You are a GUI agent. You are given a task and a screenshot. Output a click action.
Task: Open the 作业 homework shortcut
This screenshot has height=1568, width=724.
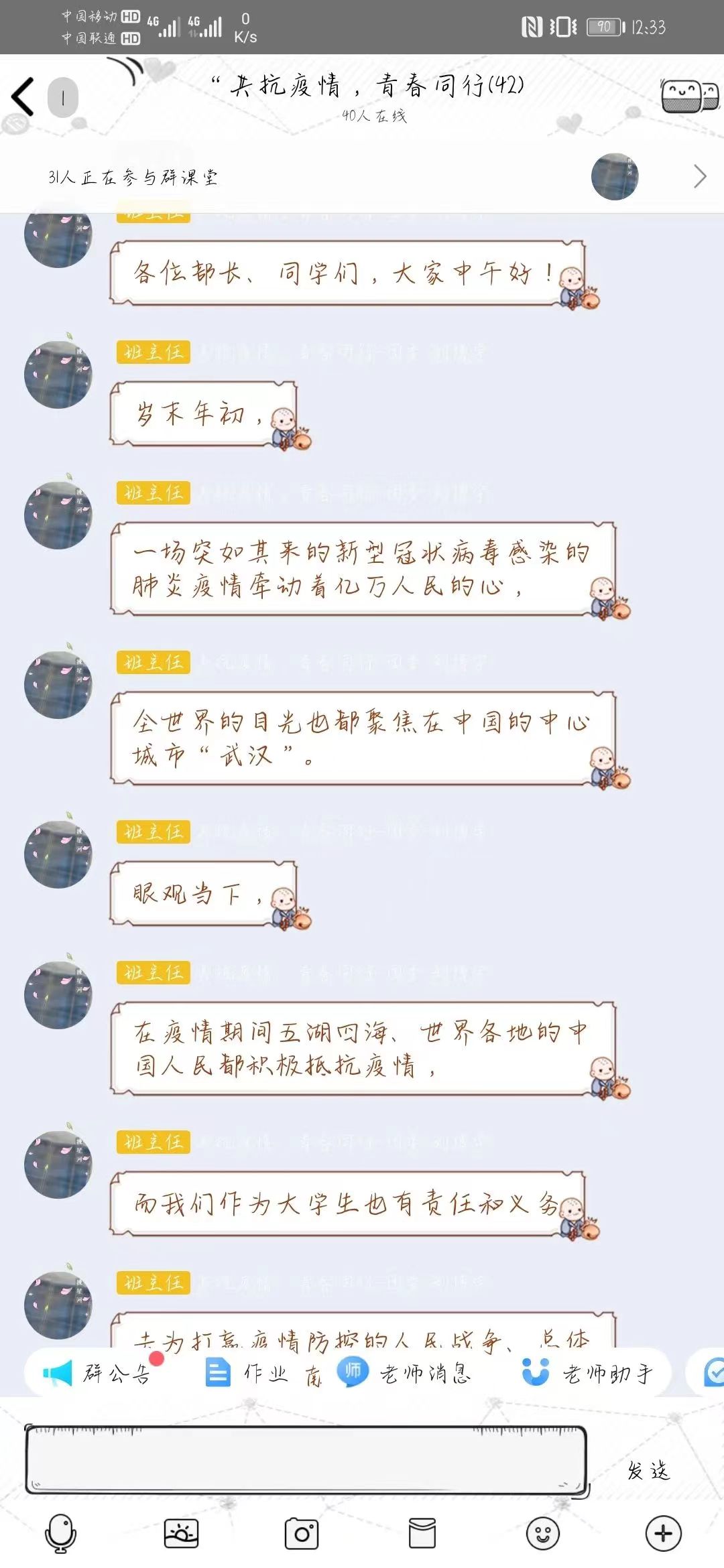248,1373
